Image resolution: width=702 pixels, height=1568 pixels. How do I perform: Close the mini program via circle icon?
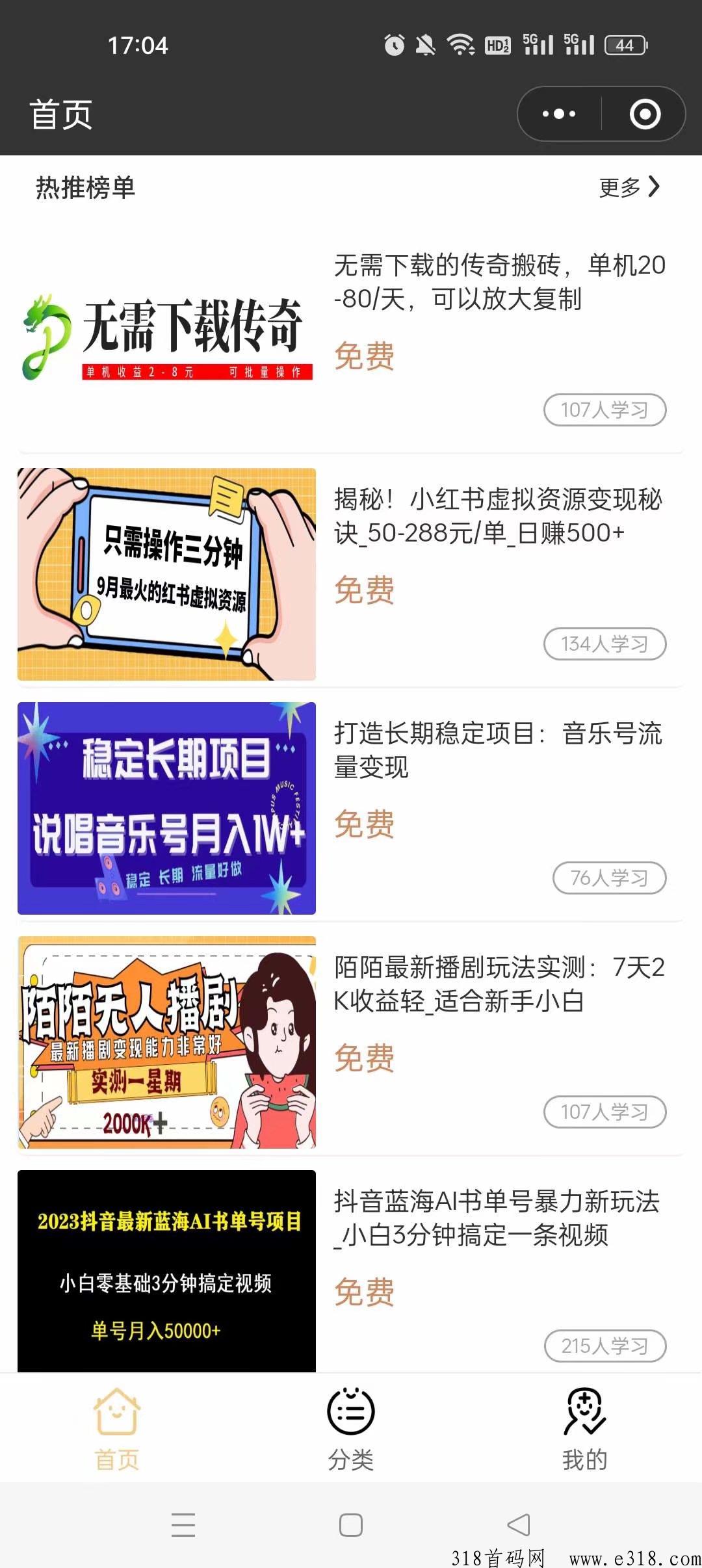click(x=645, y=114)
